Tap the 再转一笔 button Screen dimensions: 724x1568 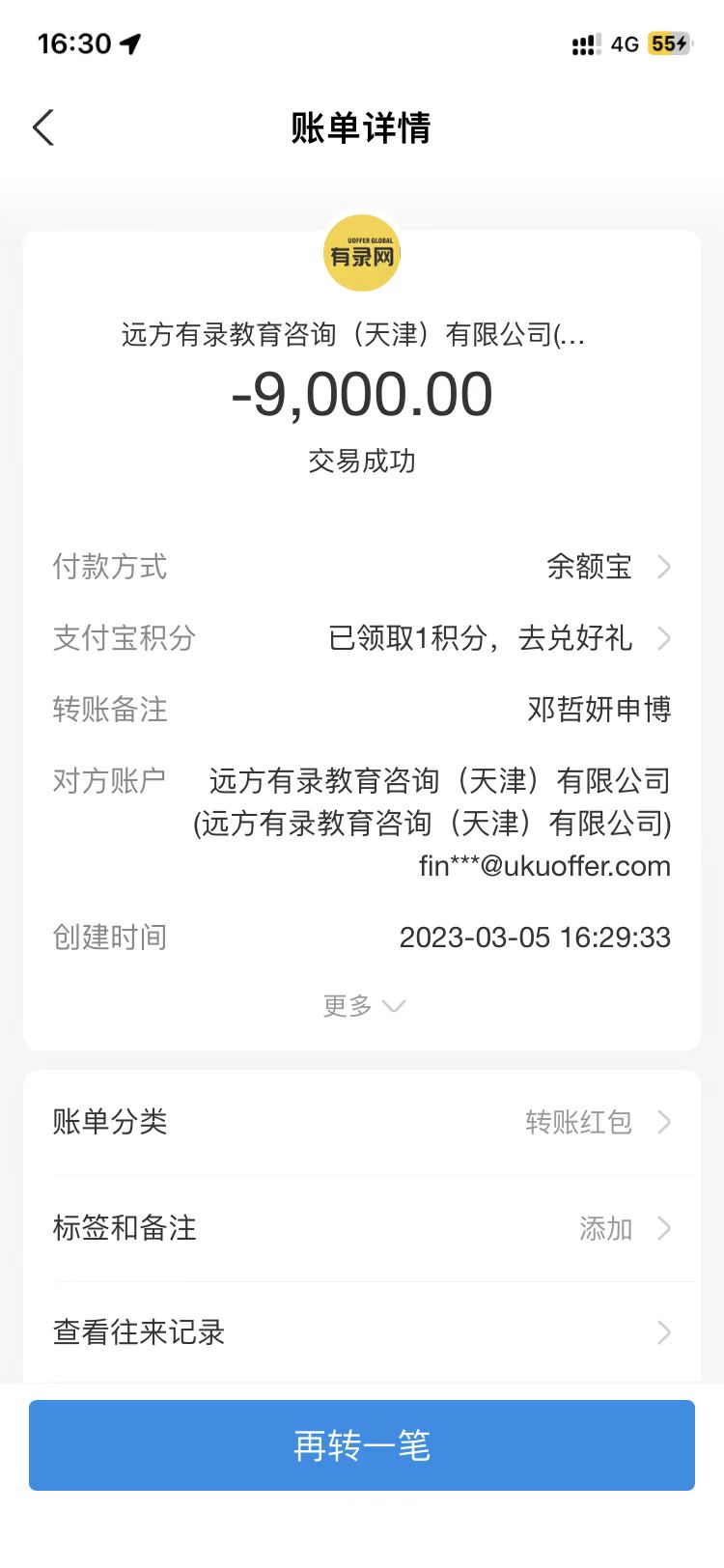pyautogui.click(x=362, y=1445)
